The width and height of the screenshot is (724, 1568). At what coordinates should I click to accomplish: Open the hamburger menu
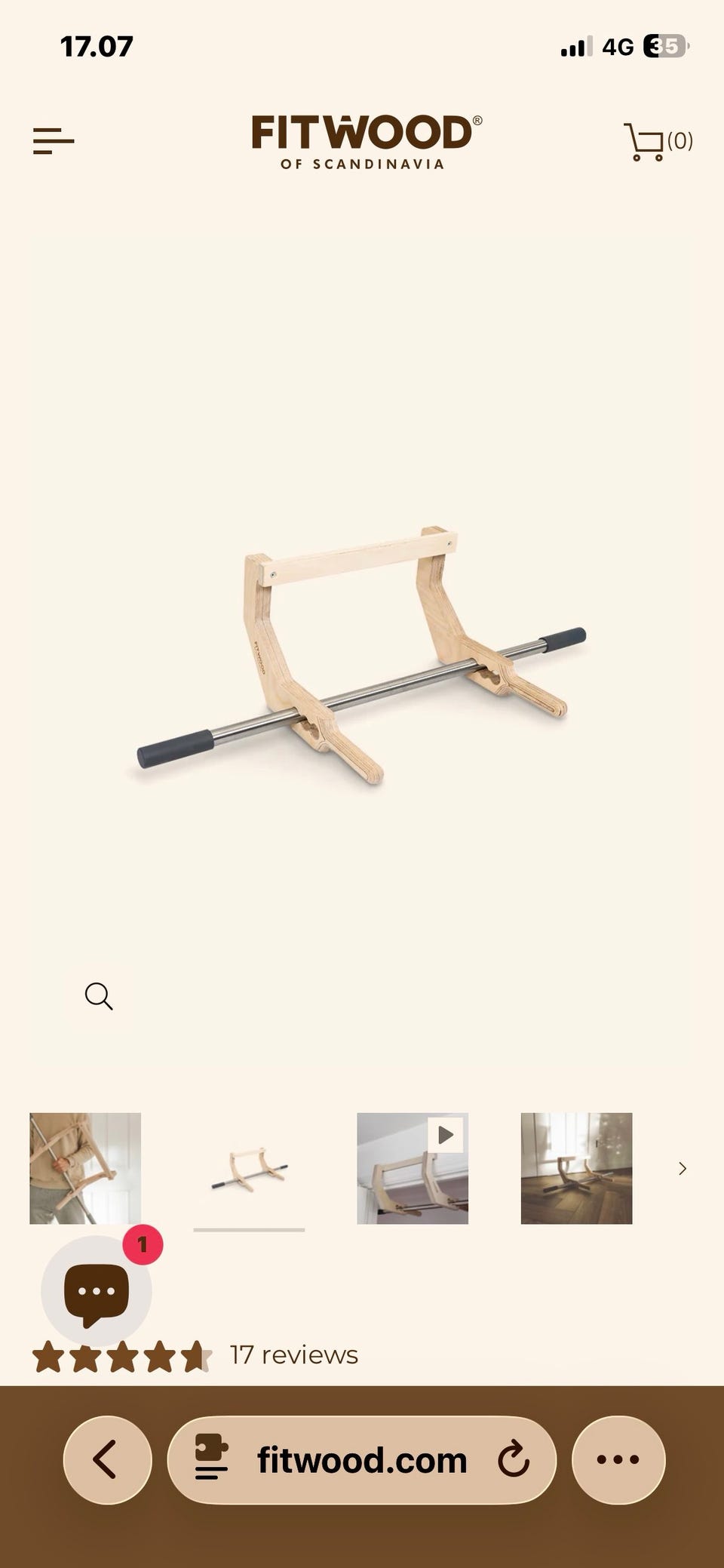pos(54,141)
